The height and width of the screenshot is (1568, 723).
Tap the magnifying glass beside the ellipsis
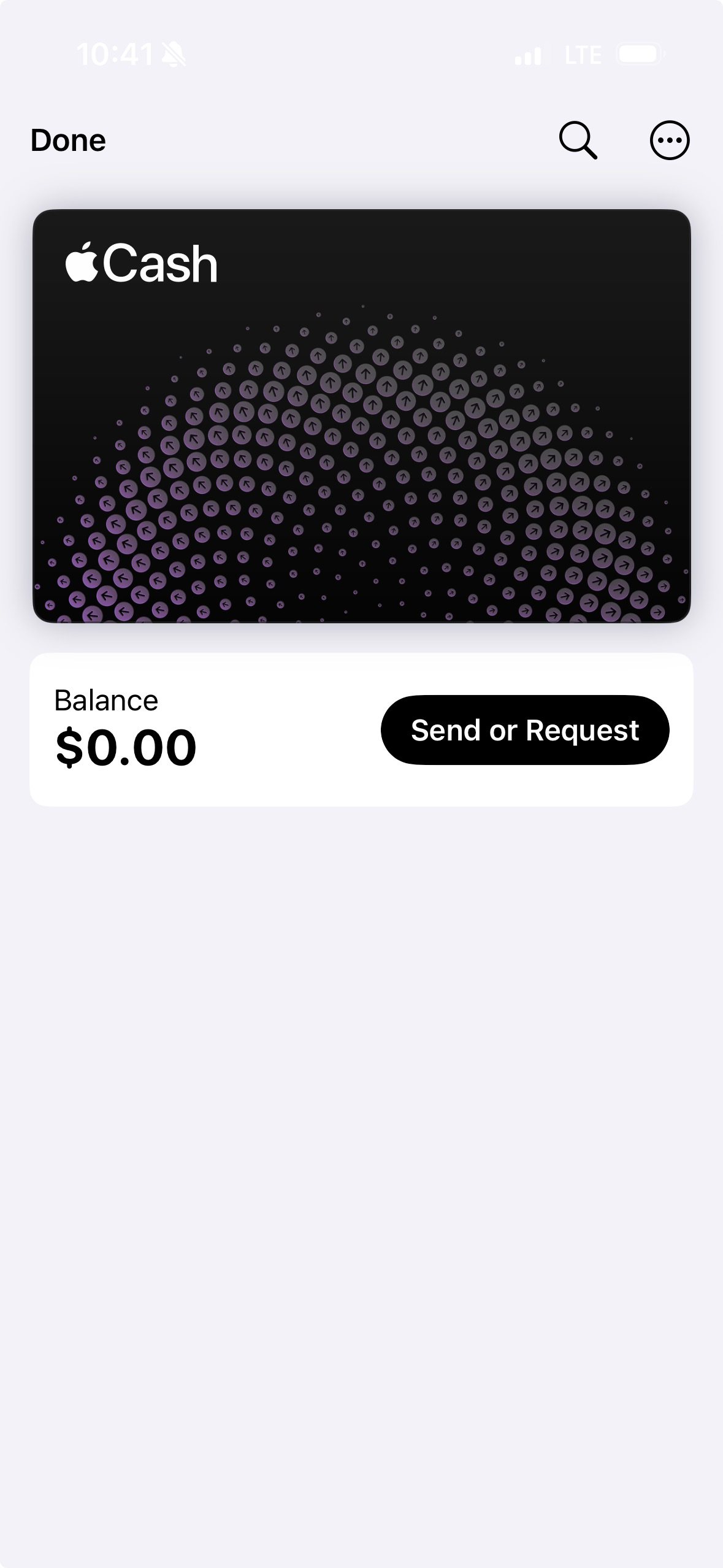578,140
